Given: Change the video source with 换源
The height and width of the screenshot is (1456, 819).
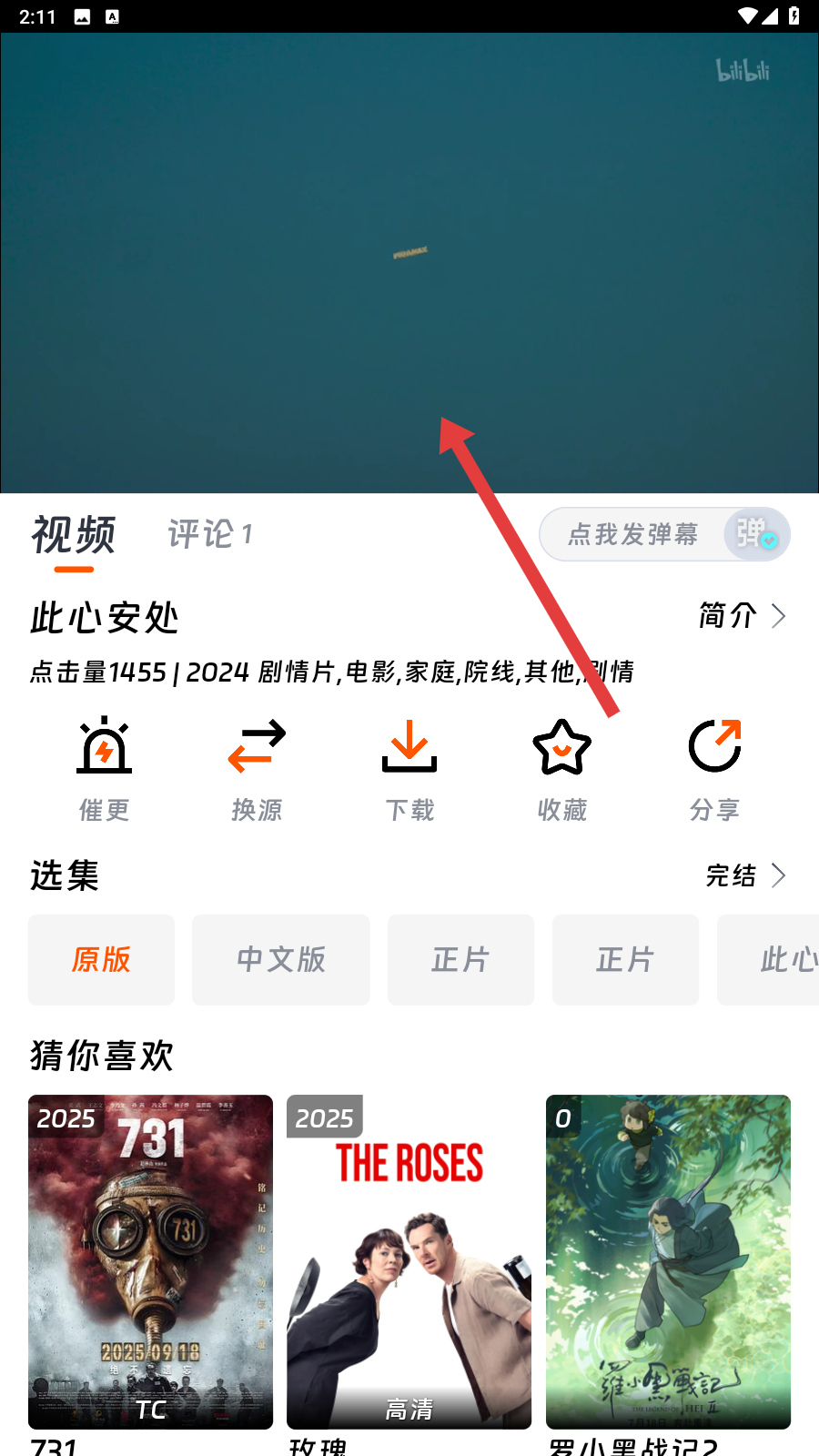Looking at the screenshot, I should pos(257,769).
